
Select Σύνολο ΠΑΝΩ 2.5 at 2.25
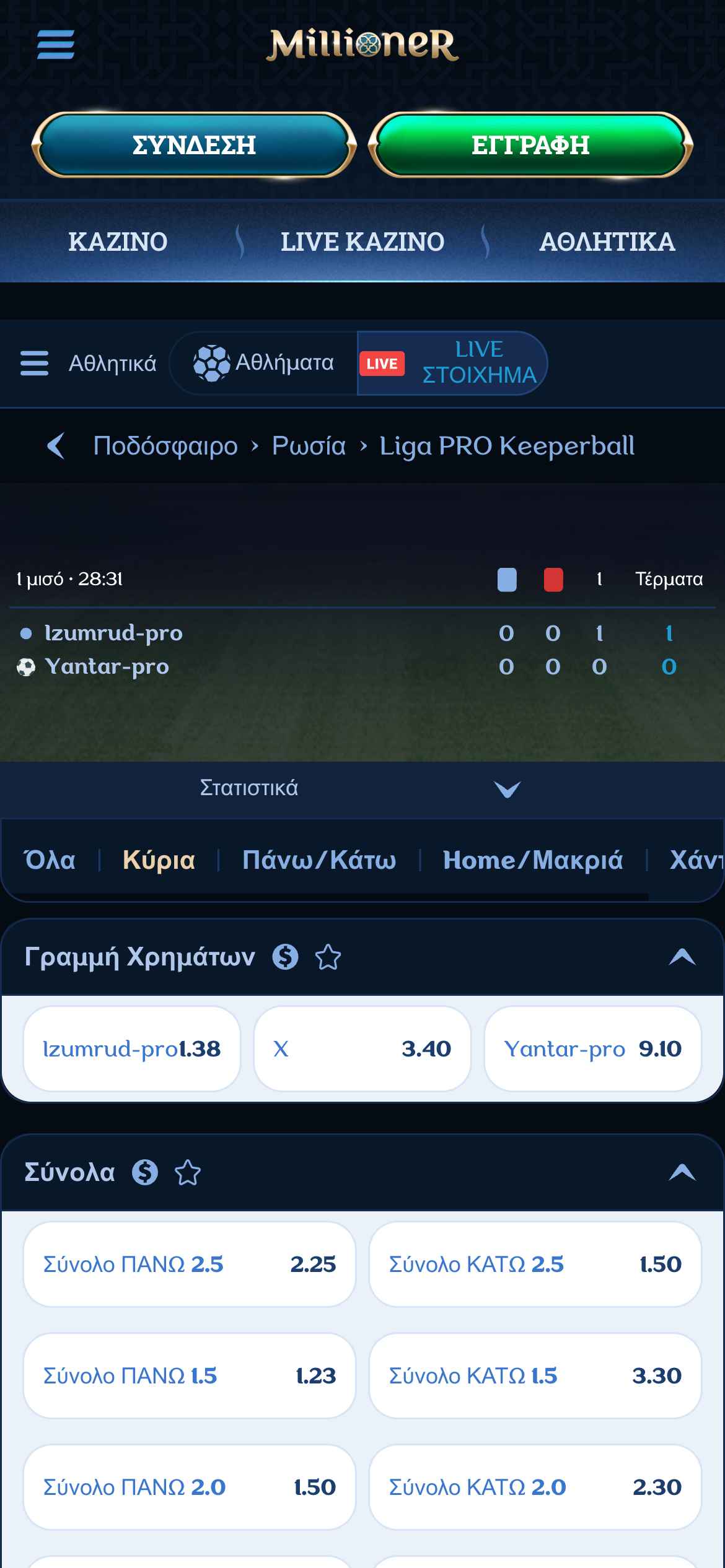[x=189, y=1264]
